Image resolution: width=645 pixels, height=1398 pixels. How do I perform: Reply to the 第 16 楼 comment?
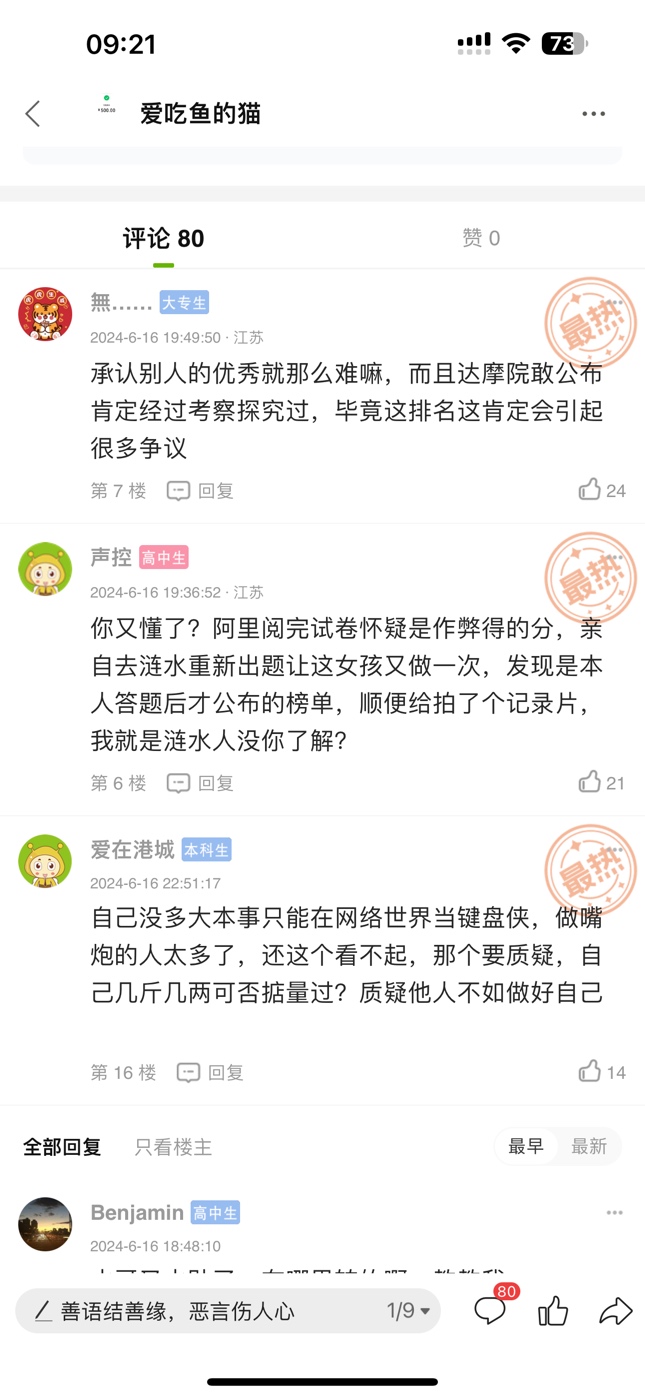click(x=211, y=1072)
